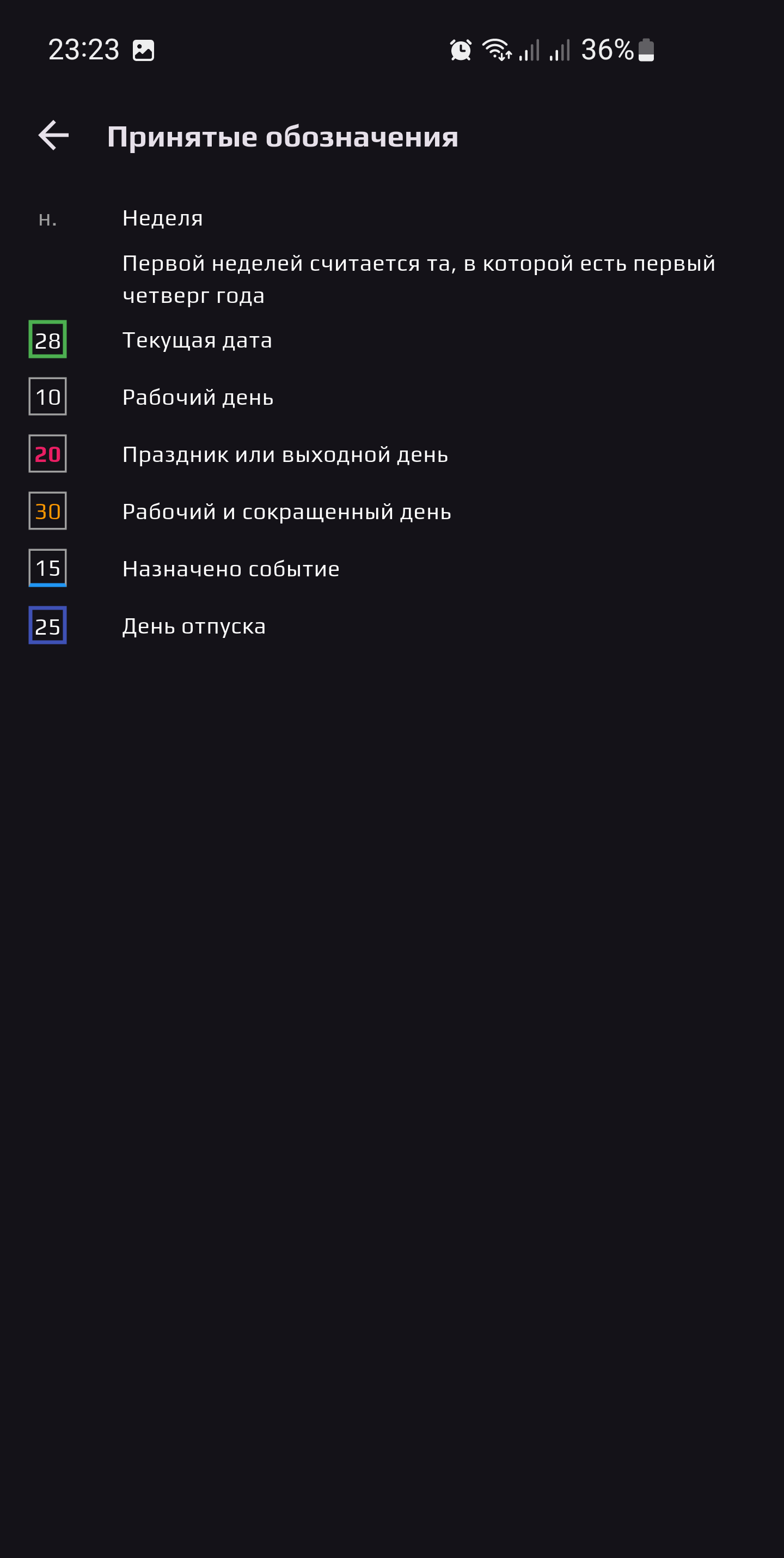This screenshot has height=1558, width=784.
Task: Click the Текущая дата text label
Action: (198, 340)
